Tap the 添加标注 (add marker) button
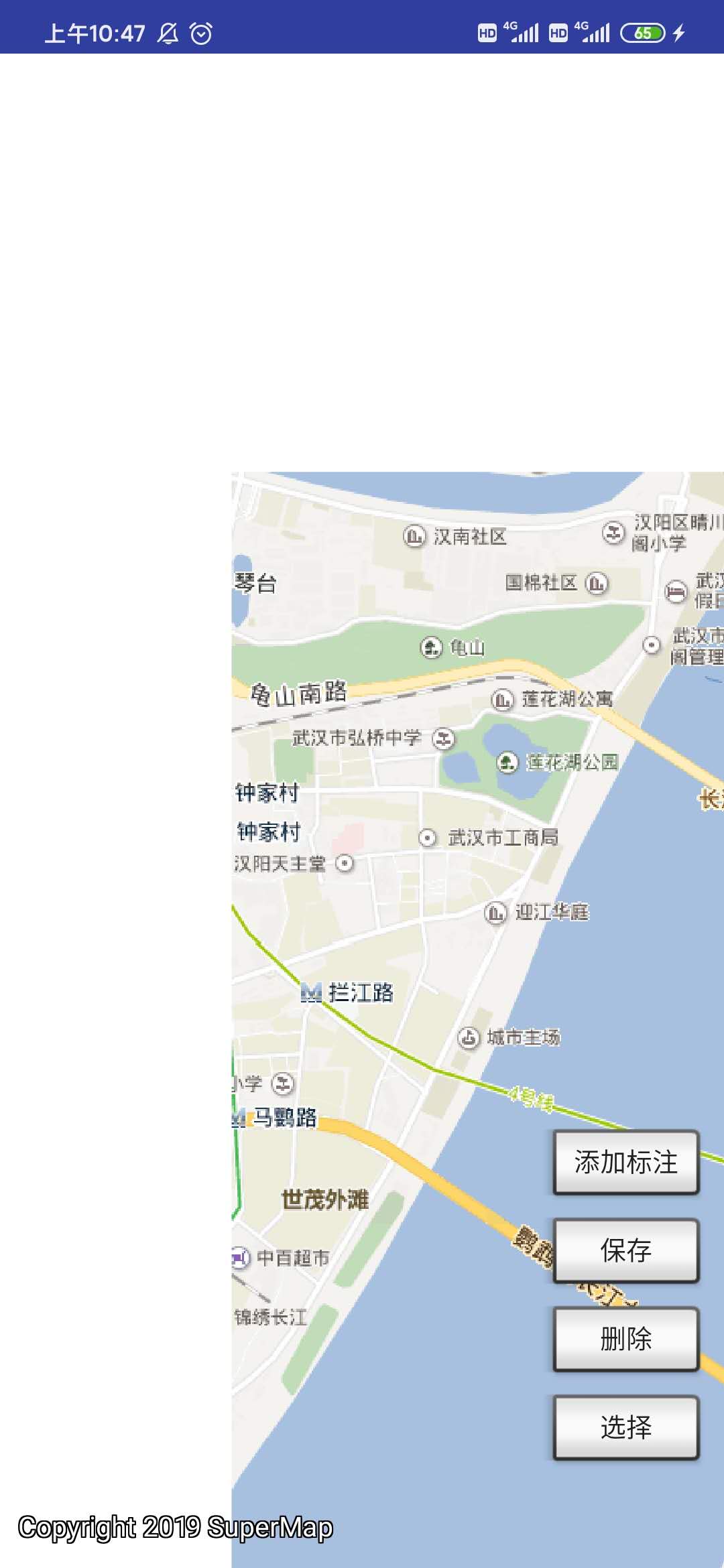Image resolution: width=724 pixels, height=1568 pixels. click(625, 1162)
